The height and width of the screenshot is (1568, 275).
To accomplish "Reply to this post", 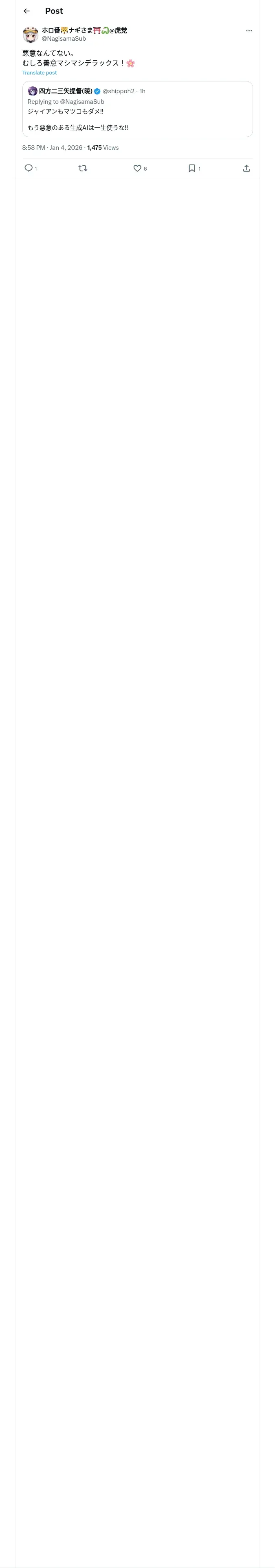I will coord(29,168).
